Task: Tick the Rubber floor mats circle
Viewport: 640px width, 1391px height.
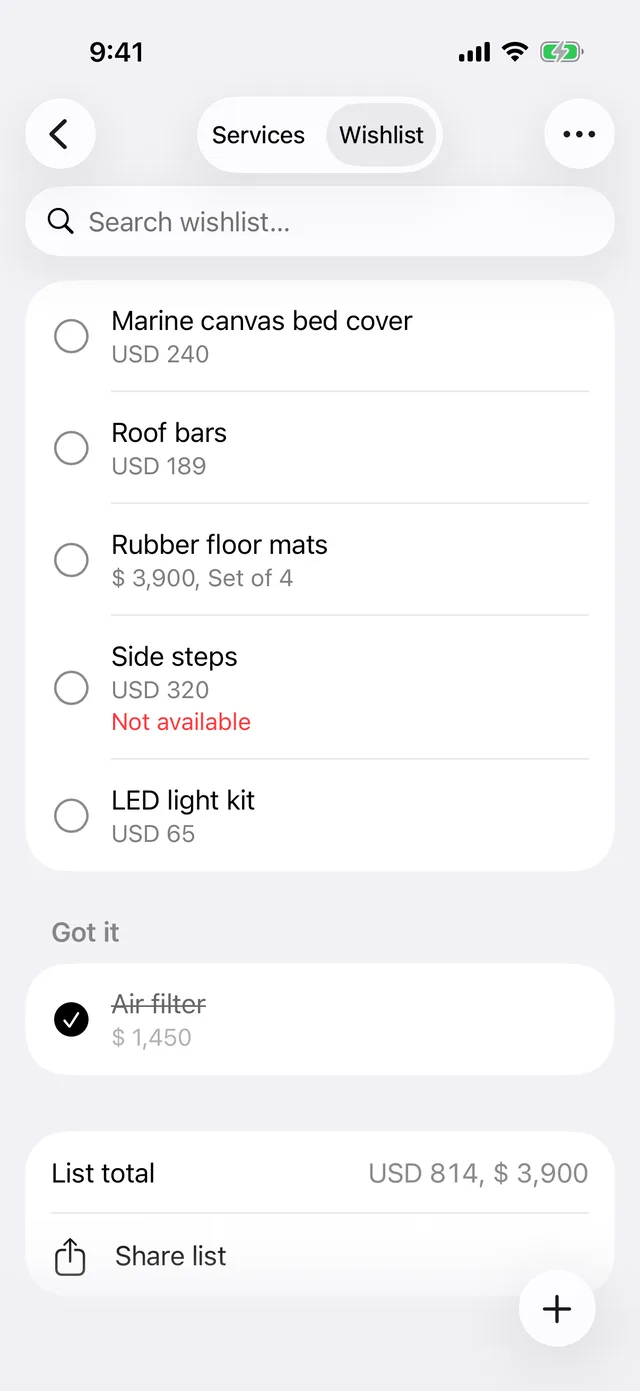Action: [71, 560]
